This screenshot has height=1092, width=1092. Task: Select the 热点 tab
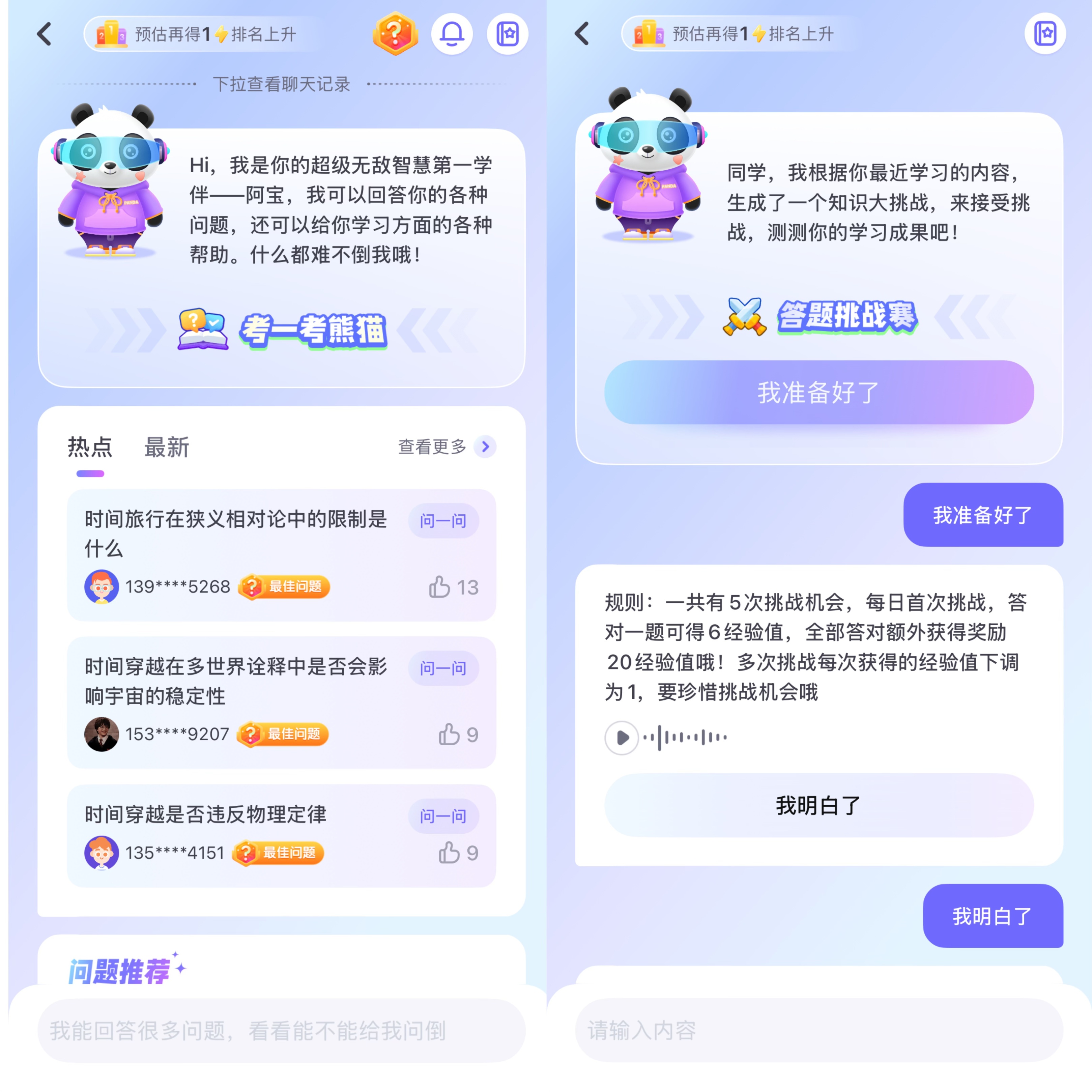(x=90, y=448)
